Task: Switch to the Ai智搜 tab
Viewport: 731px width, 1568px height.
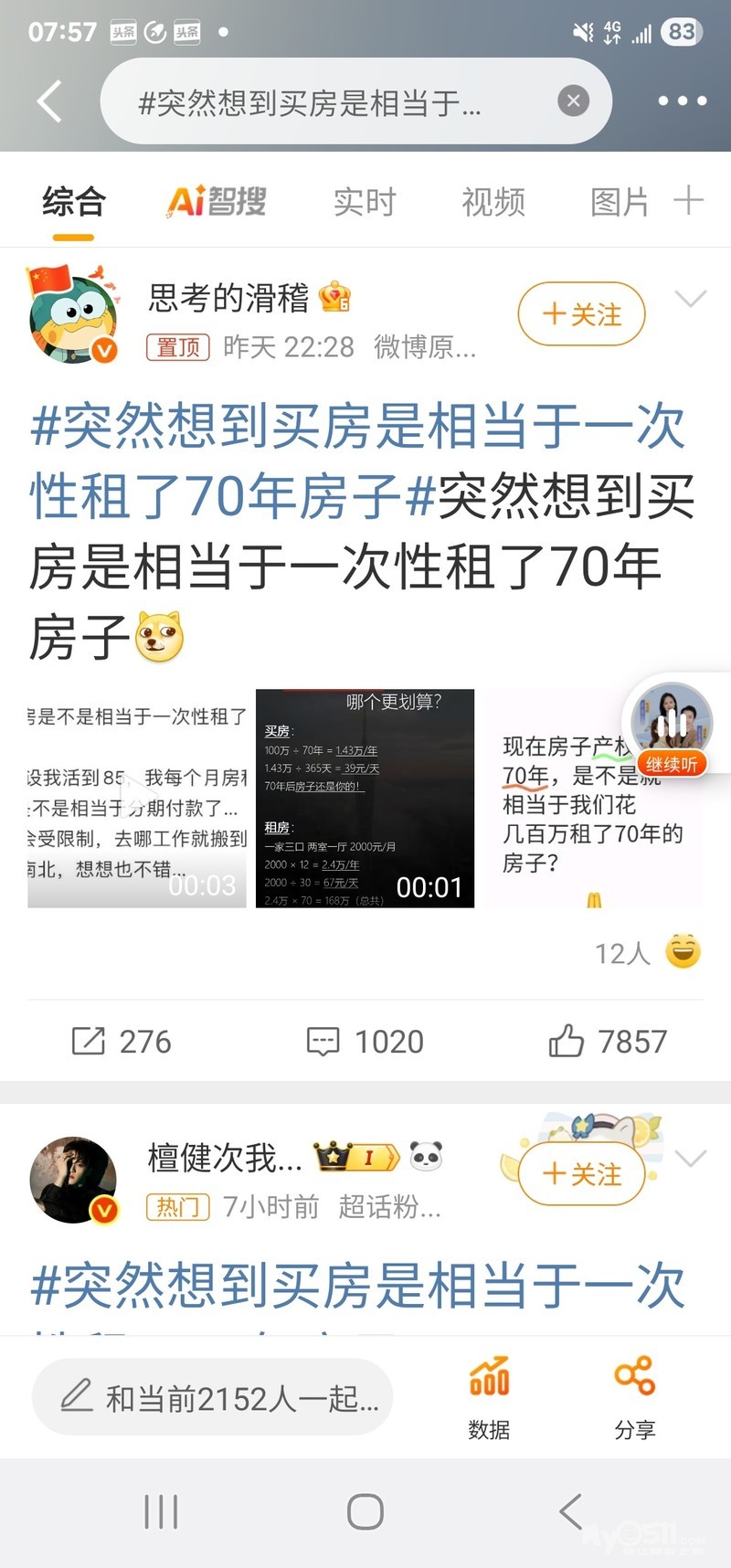Action: [217, 201]
